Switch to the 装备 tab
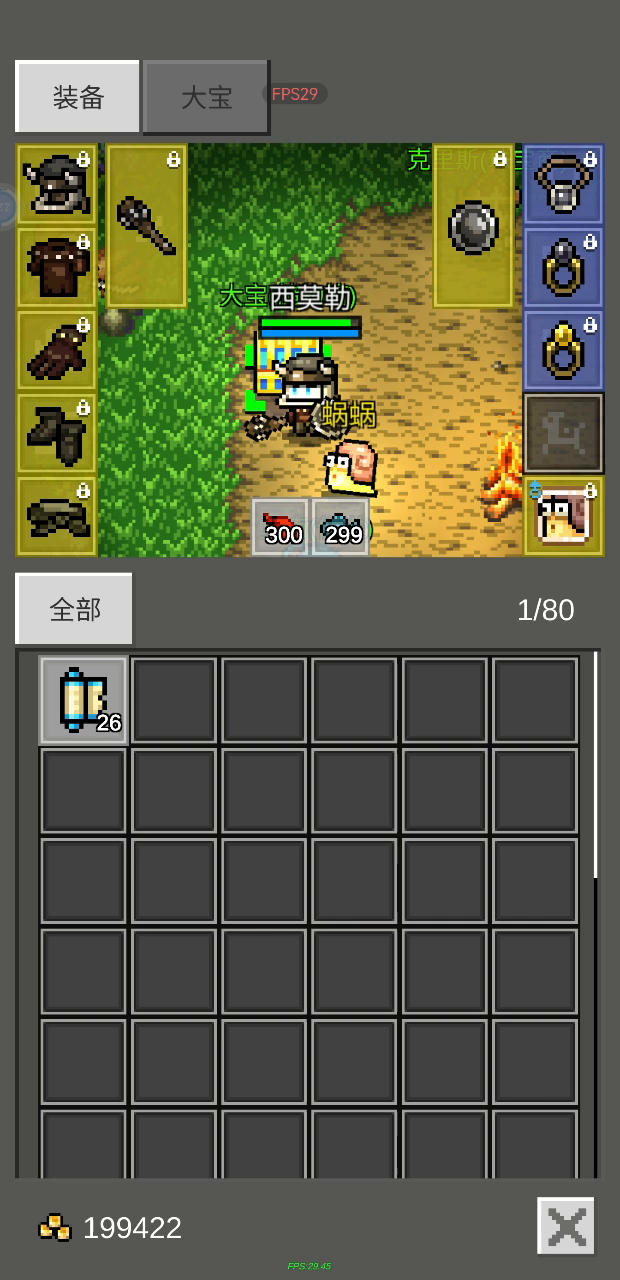Image resolution: width=620 pixels, height=1280 pixels. (77, 97)
